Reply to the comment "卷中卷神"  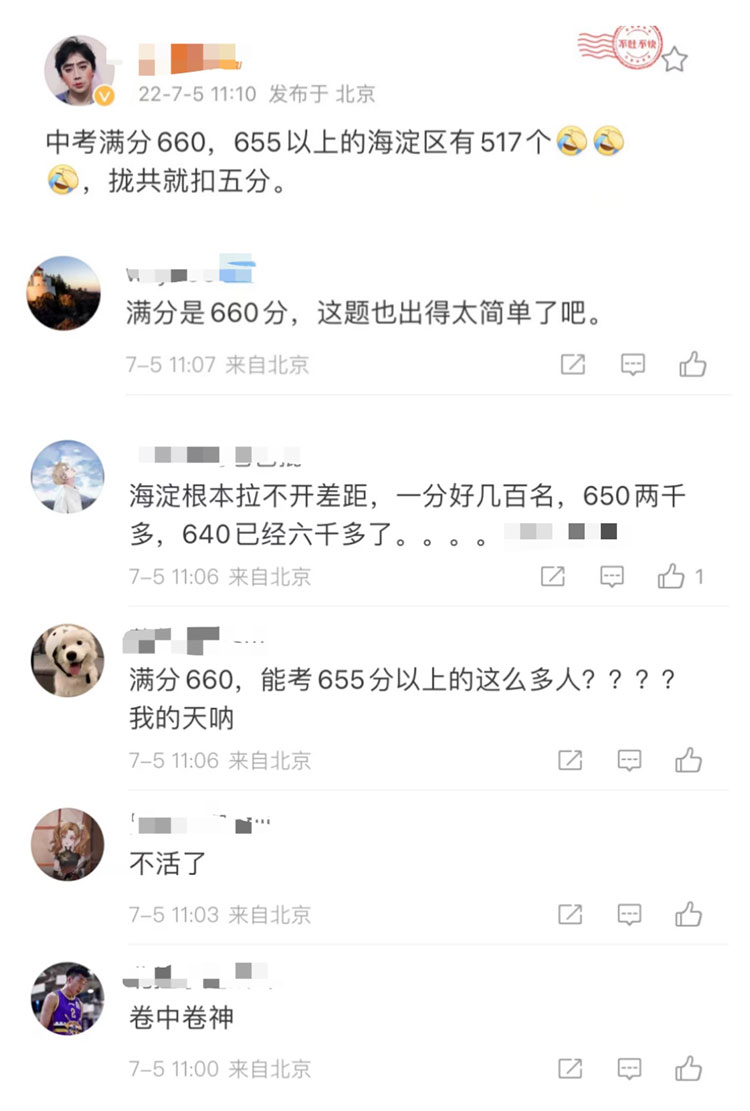point(629,1068)
